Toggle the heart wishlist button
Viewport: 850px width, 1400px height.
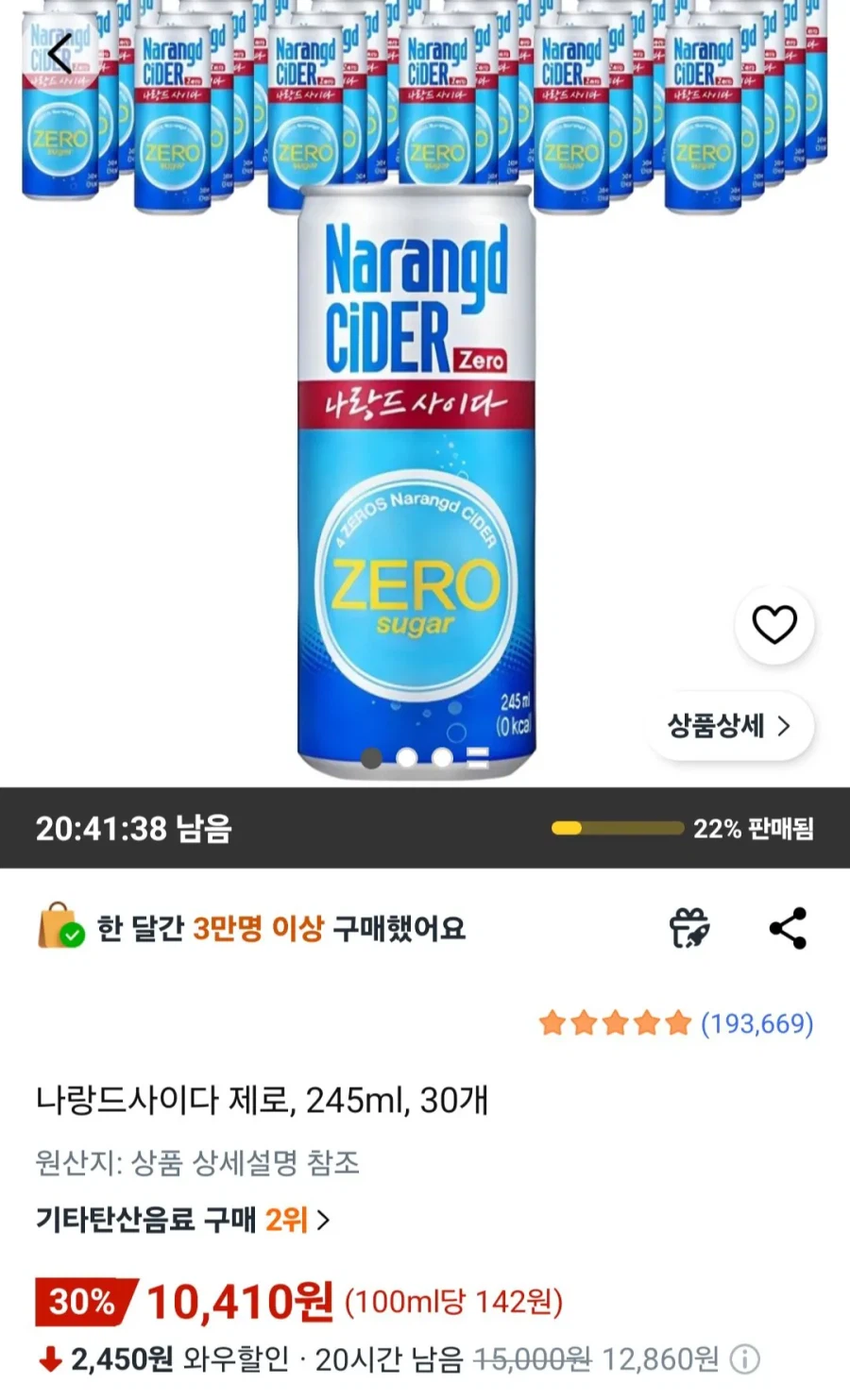[x=774, y=624]
